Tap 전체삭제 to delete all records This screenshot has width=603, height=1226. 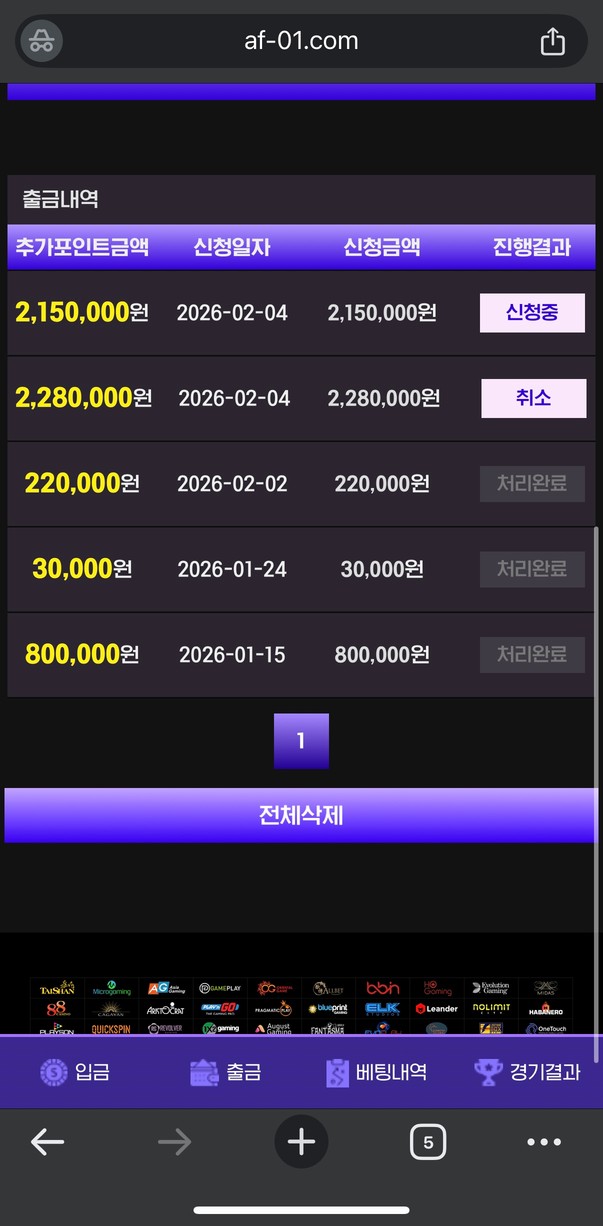[301, 815]
